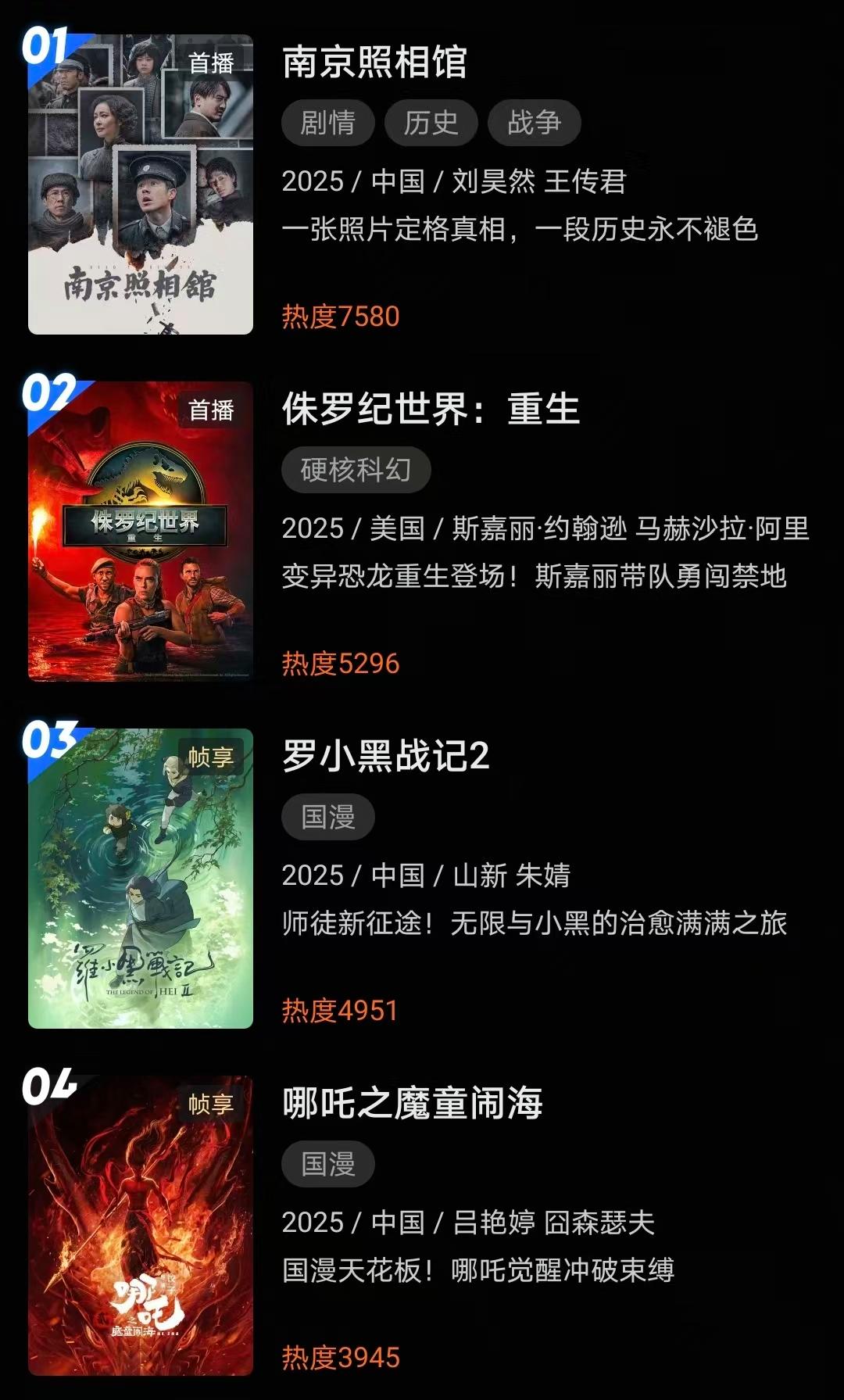Tap 国漫 tag under 哪吒之魔童闹海
This screenshot has width=844, height=1400.
point(328,1164)
